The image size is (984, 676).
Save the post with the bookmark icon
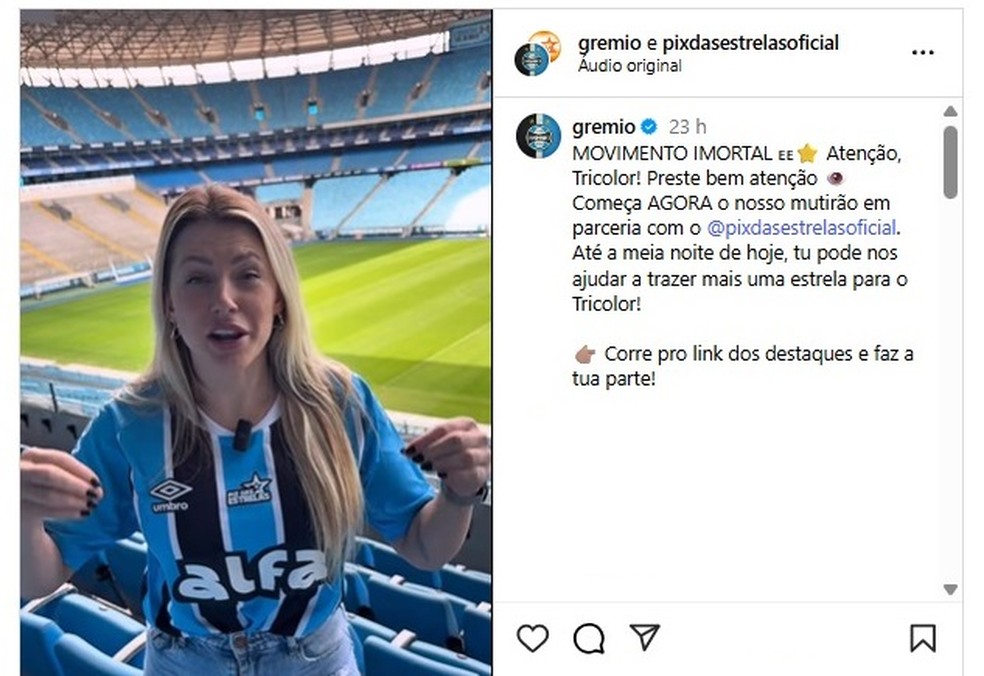click(922, 638)
